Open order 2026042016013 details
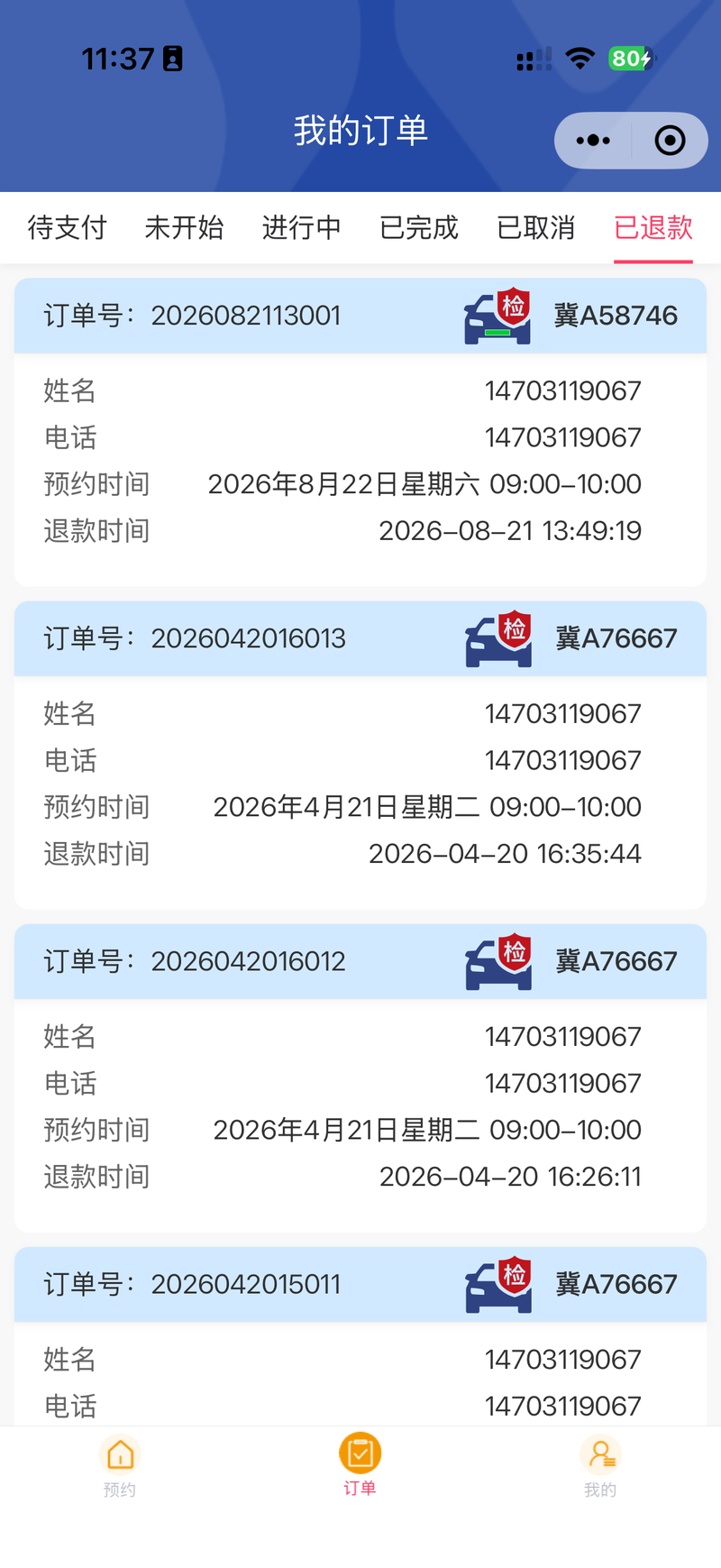The height and width of the screenshot is (1568, 721). pos(360,756)
